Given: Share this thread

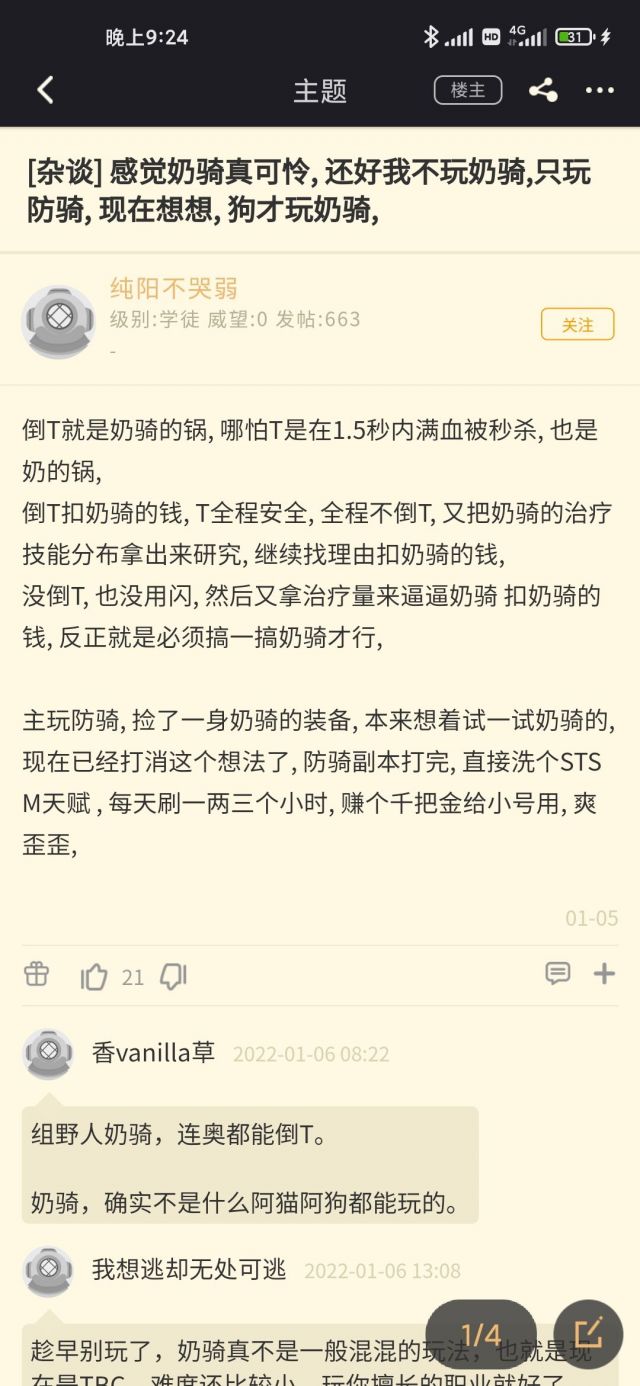Looking at the screenshot, I should (543, 91).
